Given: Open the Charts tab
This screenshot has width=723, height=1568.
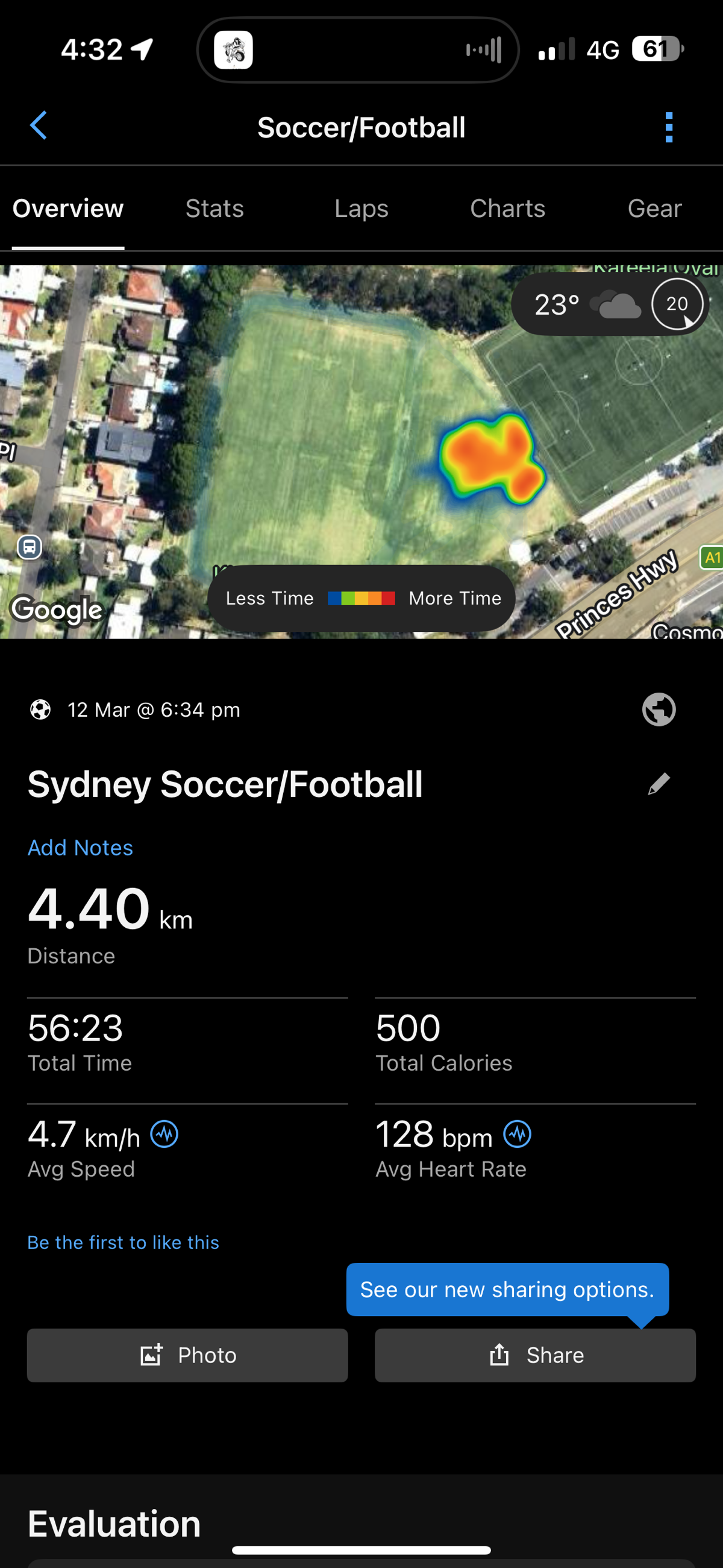Looking at the screenshot, I should 507,209.
